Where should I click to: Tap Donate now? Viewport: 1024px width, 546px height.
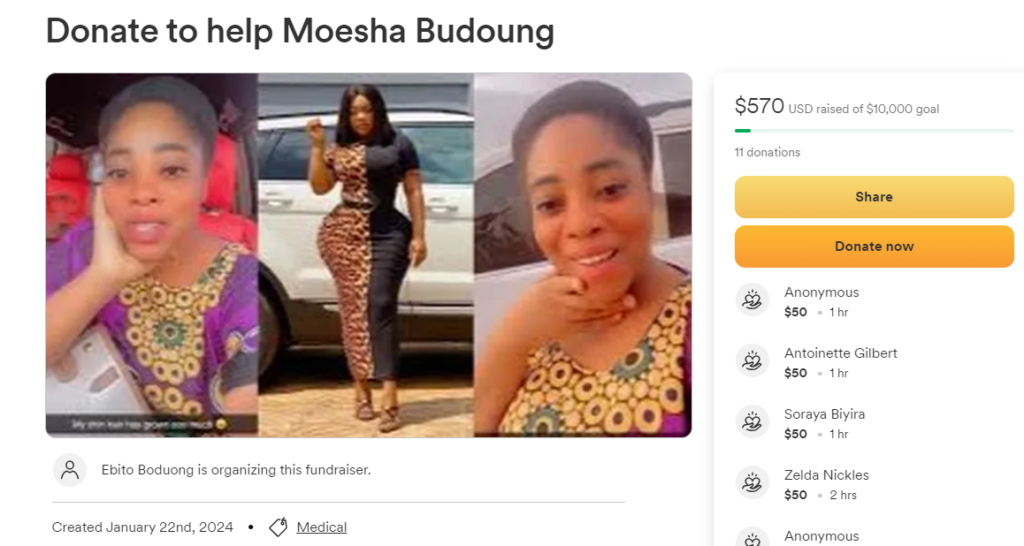874,246
